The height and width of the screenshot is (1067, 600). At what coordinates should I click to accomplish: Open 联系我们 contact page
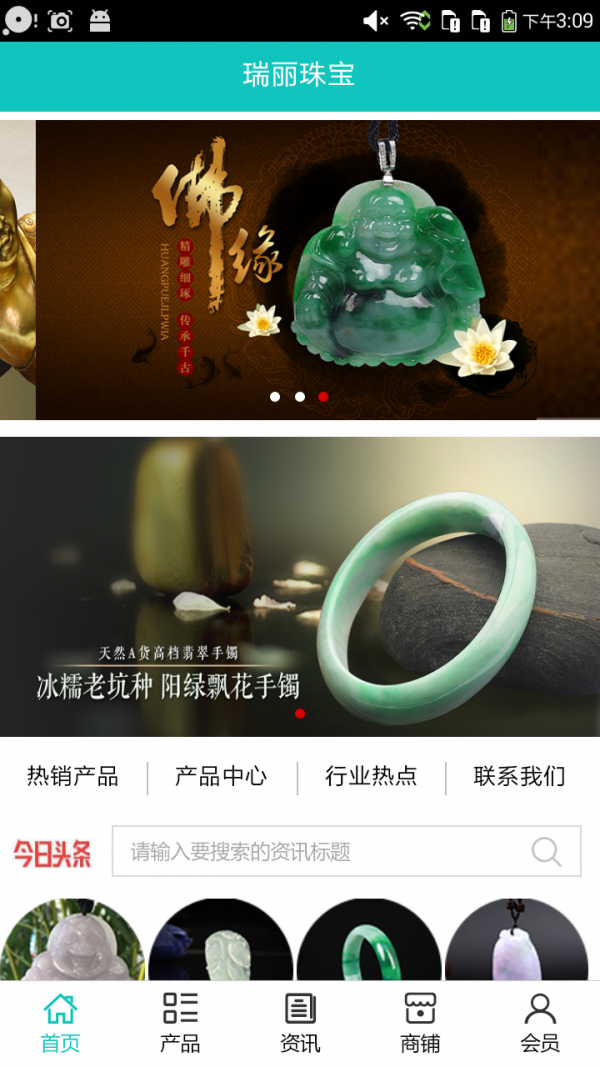[520, 776]
